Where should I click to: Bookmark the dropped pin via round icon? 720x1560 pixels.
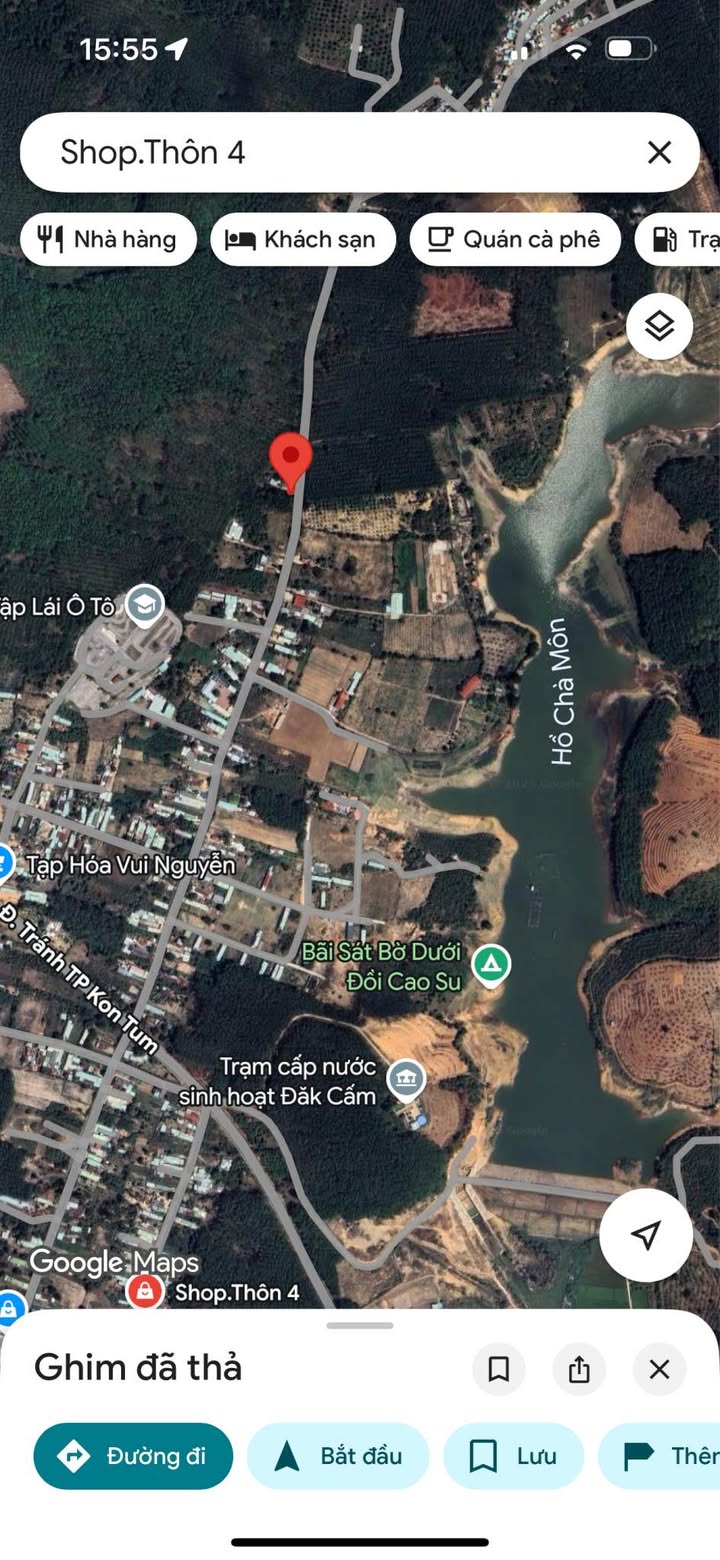click(x=499, y=1369)
